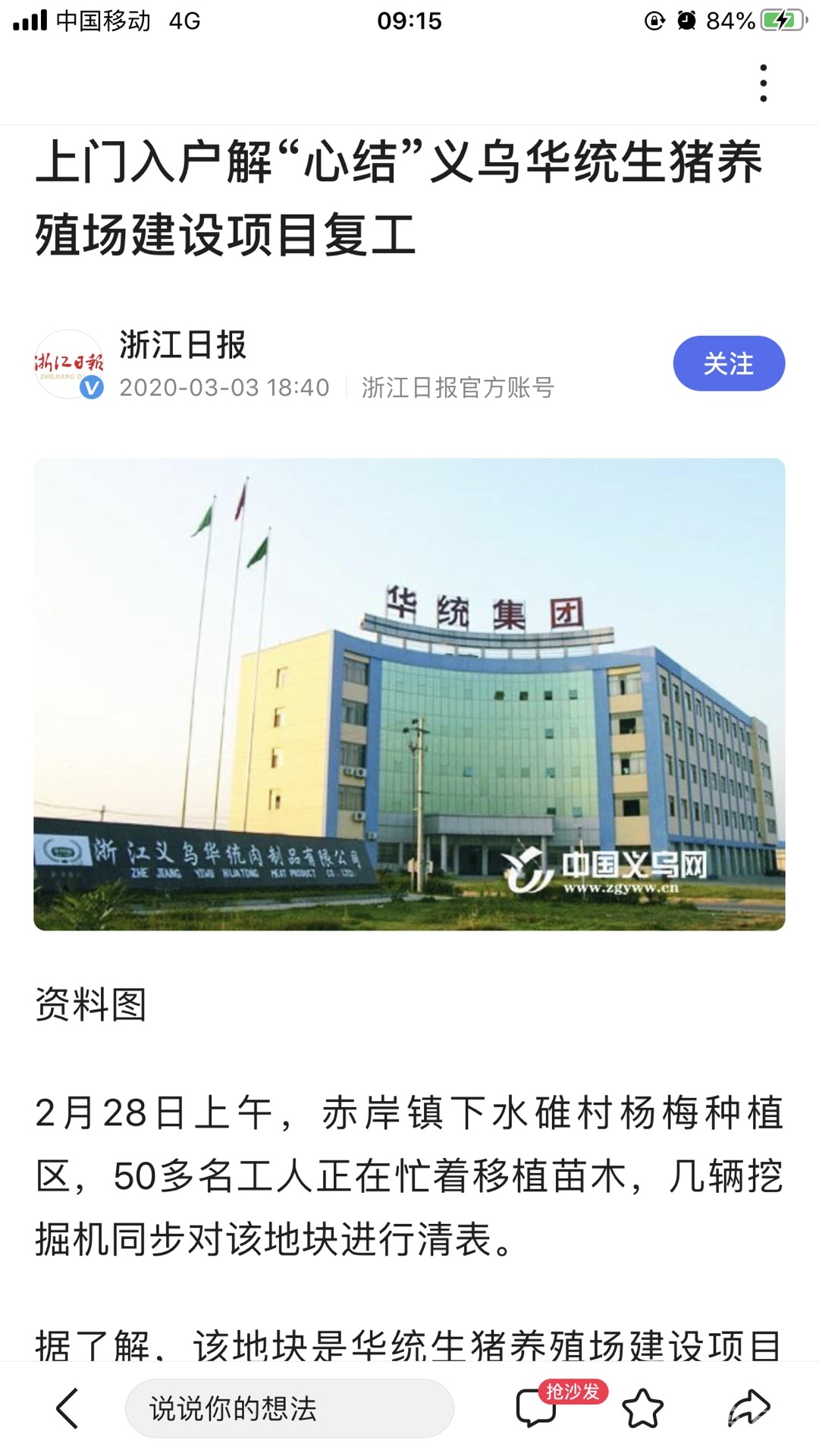Viewport: 819px width, 1456px height.
Task: Bookmark this article with the star
Action: [x=642, y=1408]
